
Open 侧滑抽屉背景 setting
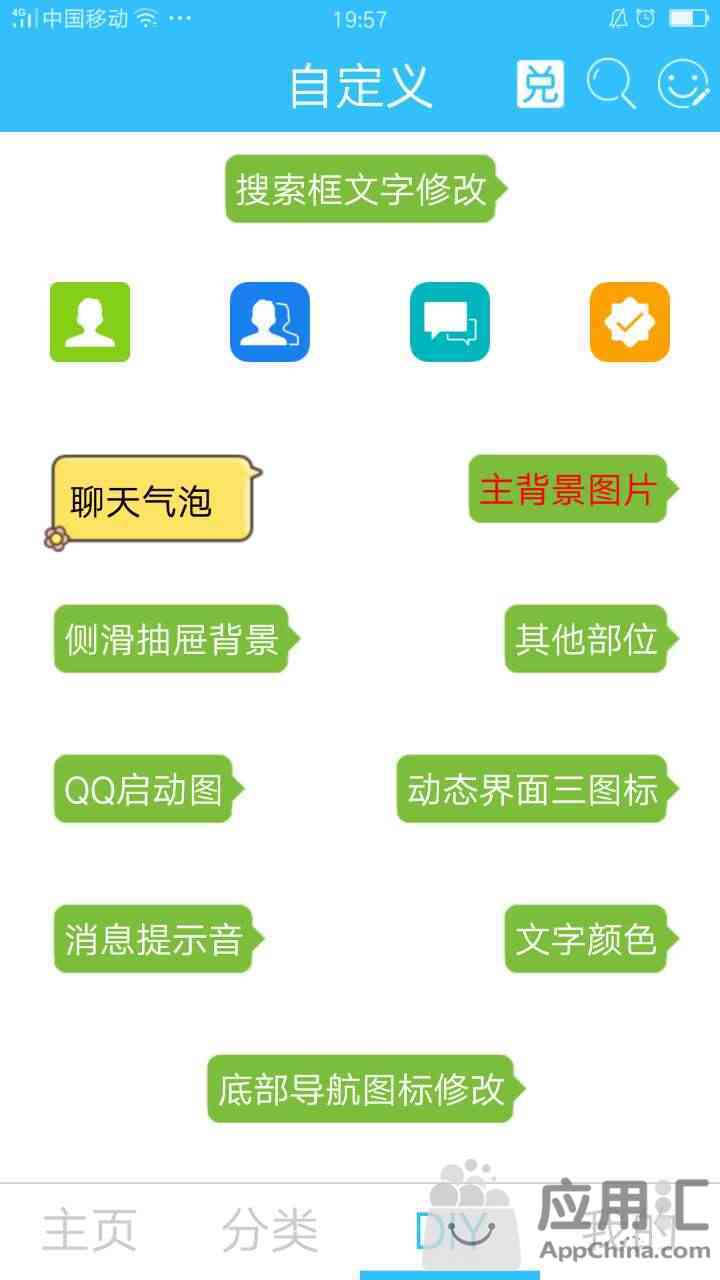pos(172,639)
